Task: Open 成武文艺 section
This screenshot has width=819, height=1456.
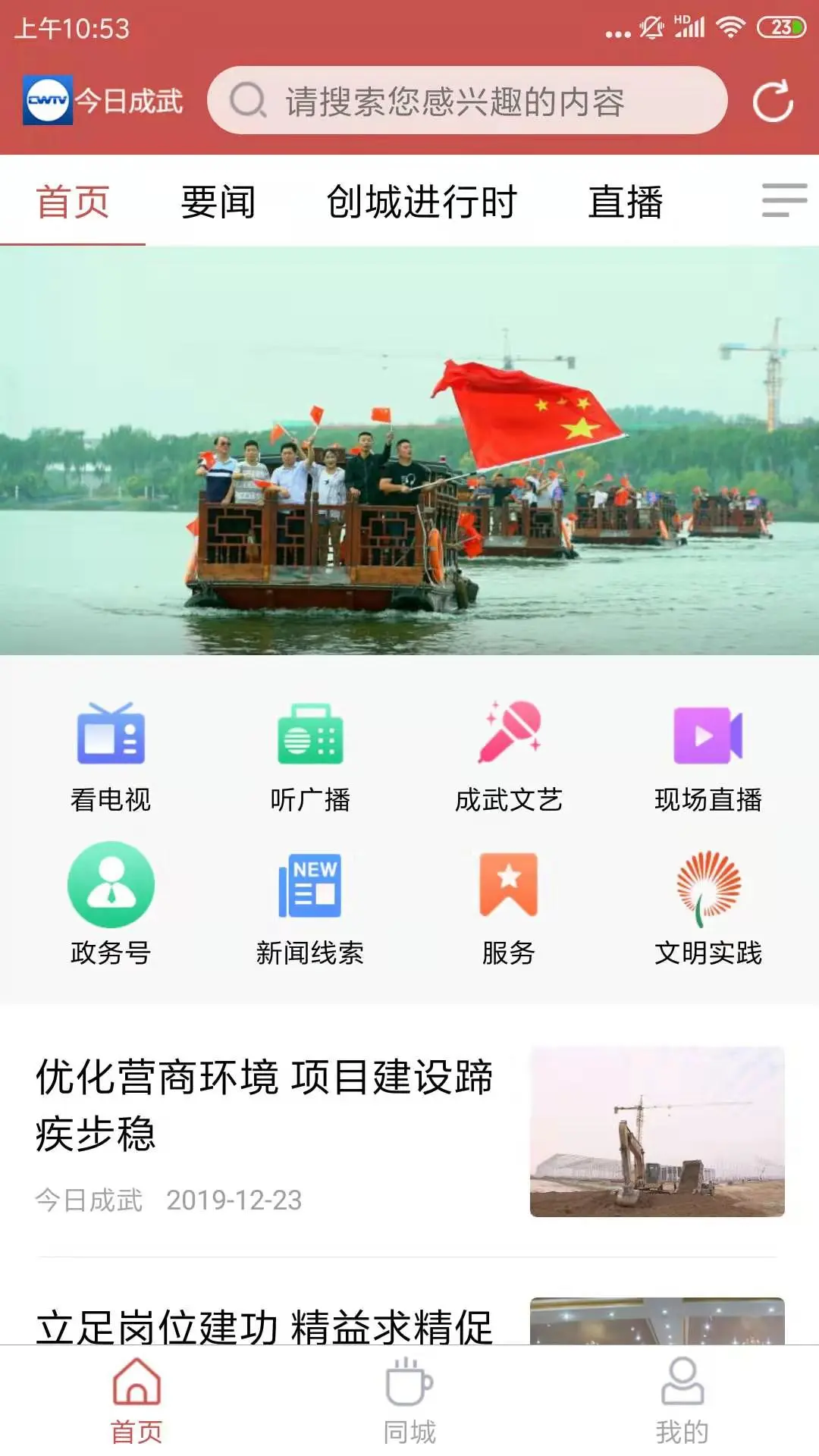Action: coord(509,756)
